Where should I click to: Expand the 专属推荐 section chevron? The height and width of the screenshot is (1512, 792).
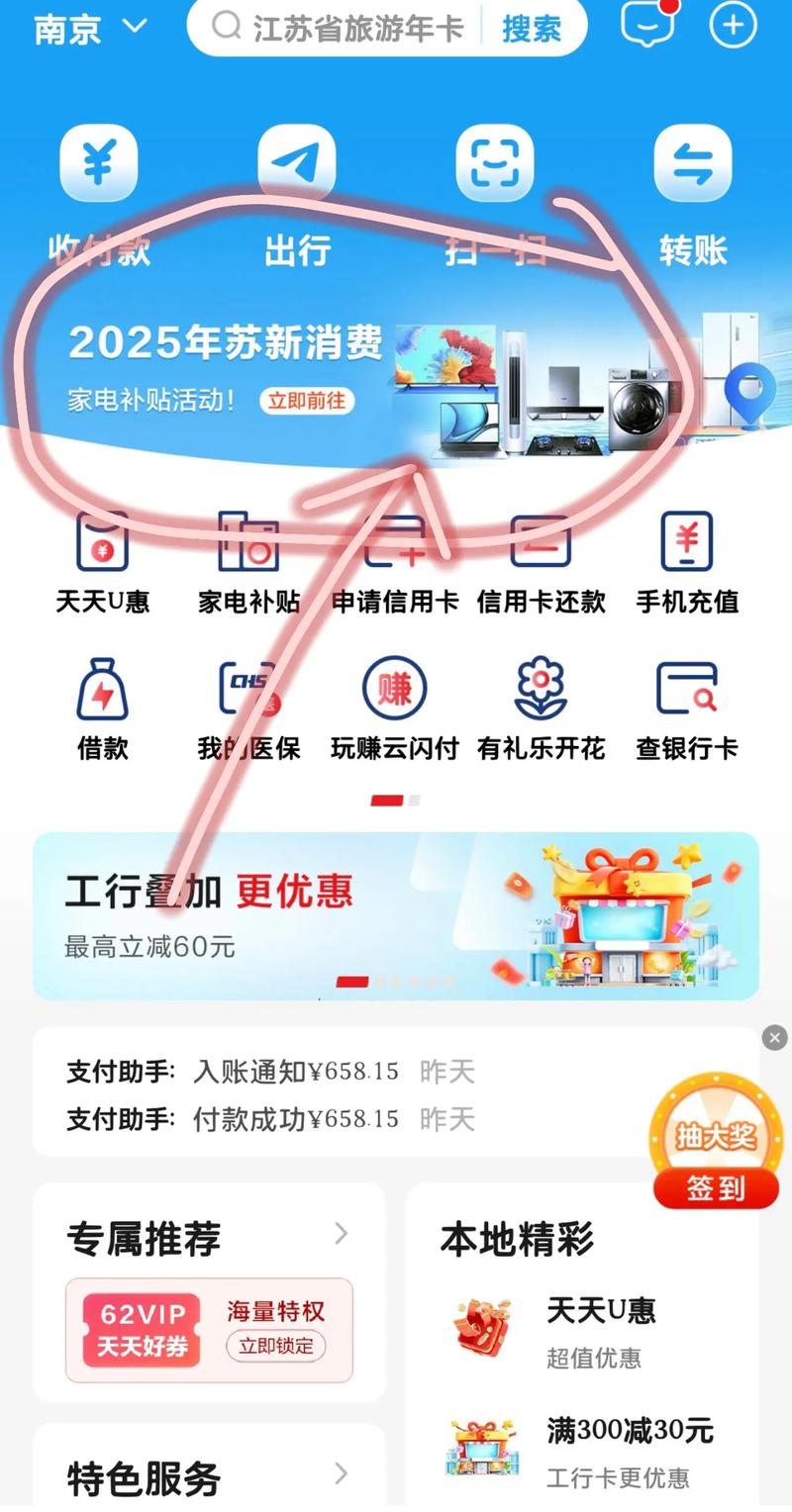[341, 1234]
